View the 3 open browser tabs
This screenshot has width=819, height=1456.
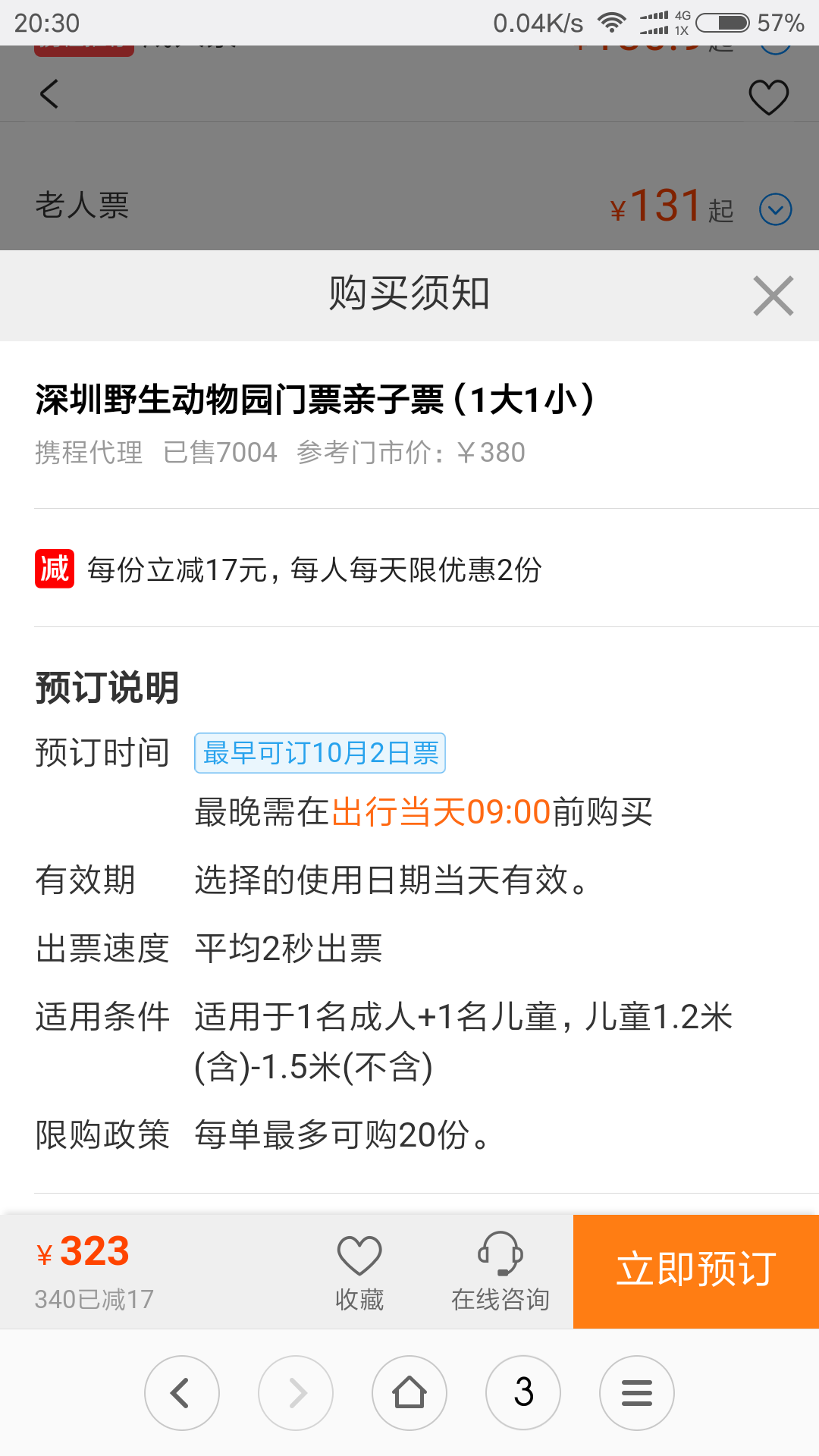pyautogui.click(x=523, y=1393)
